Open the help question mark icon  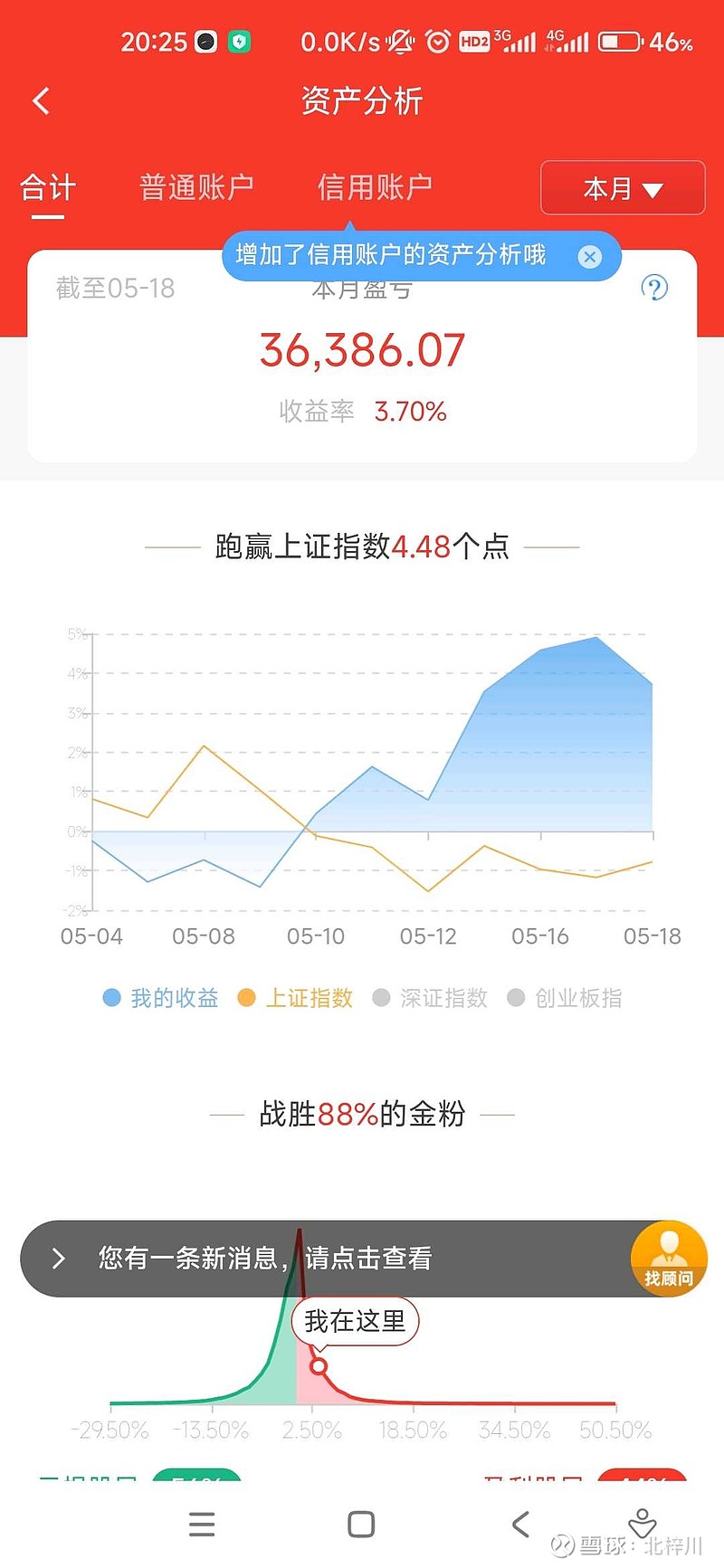[x=654, y=289]
